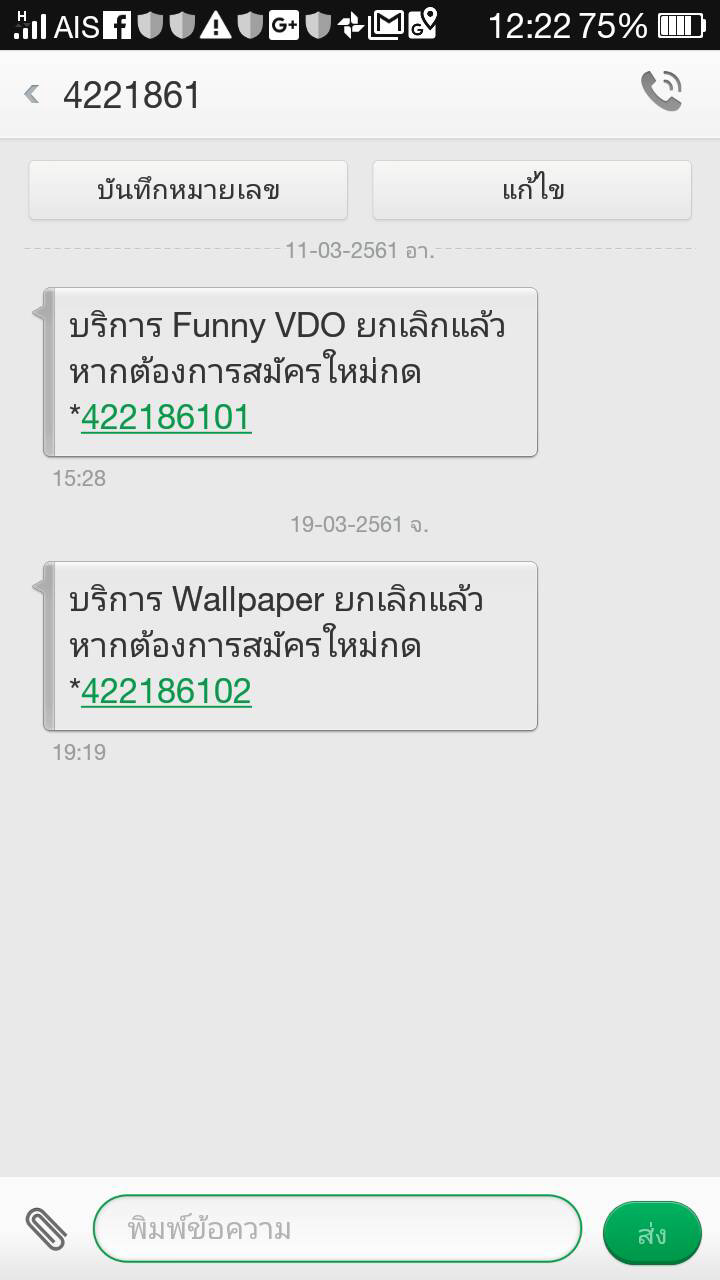Call 4221861 with the phone icon
Image resolution: width=720 pixels, height=1280 pixels.
pos(661,91)
